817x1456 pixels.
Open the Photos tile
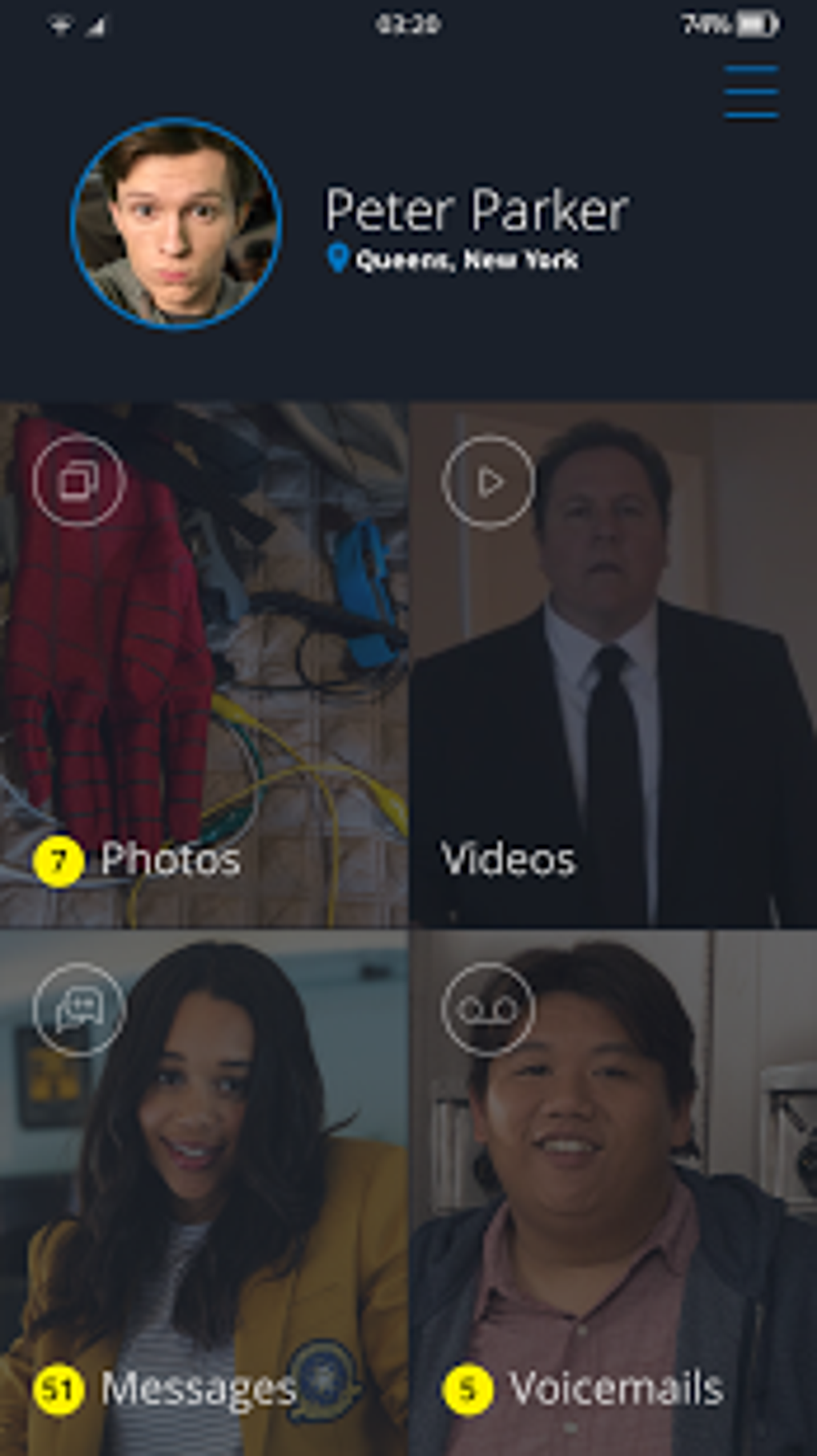pos(203,664)
